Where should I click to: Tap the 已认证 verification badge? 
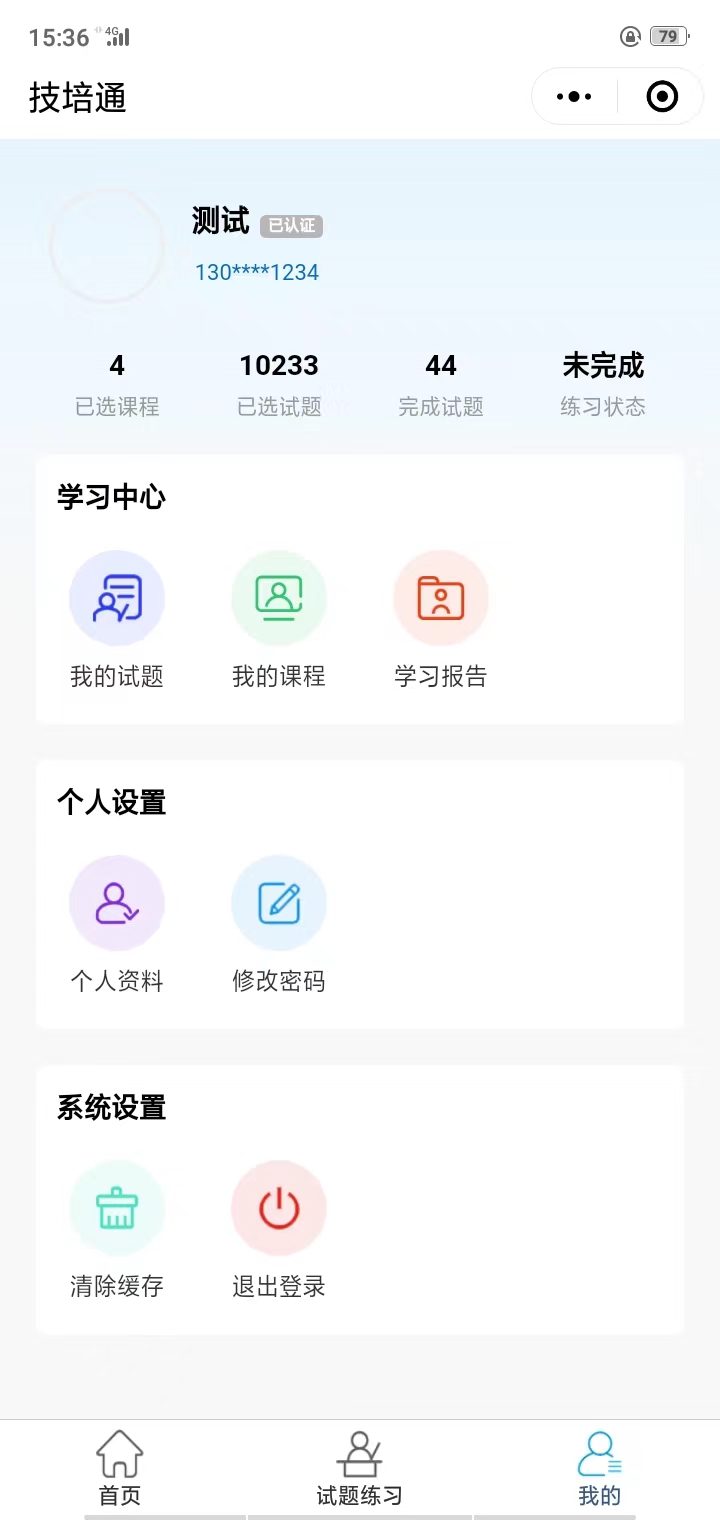[x=292, y=226]
